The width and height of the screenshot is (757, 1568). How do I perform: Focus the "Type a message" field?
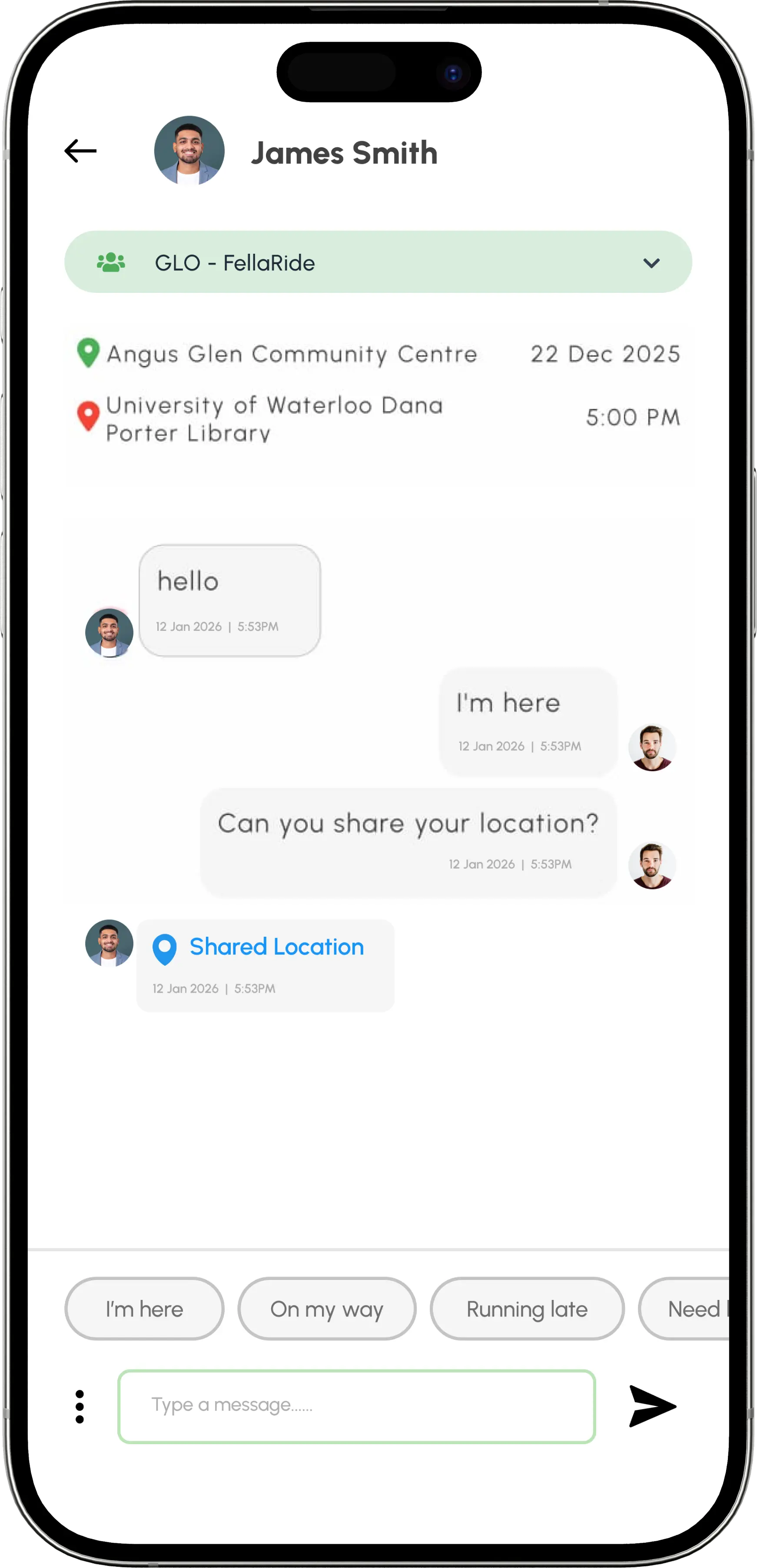pos(356,1406)
